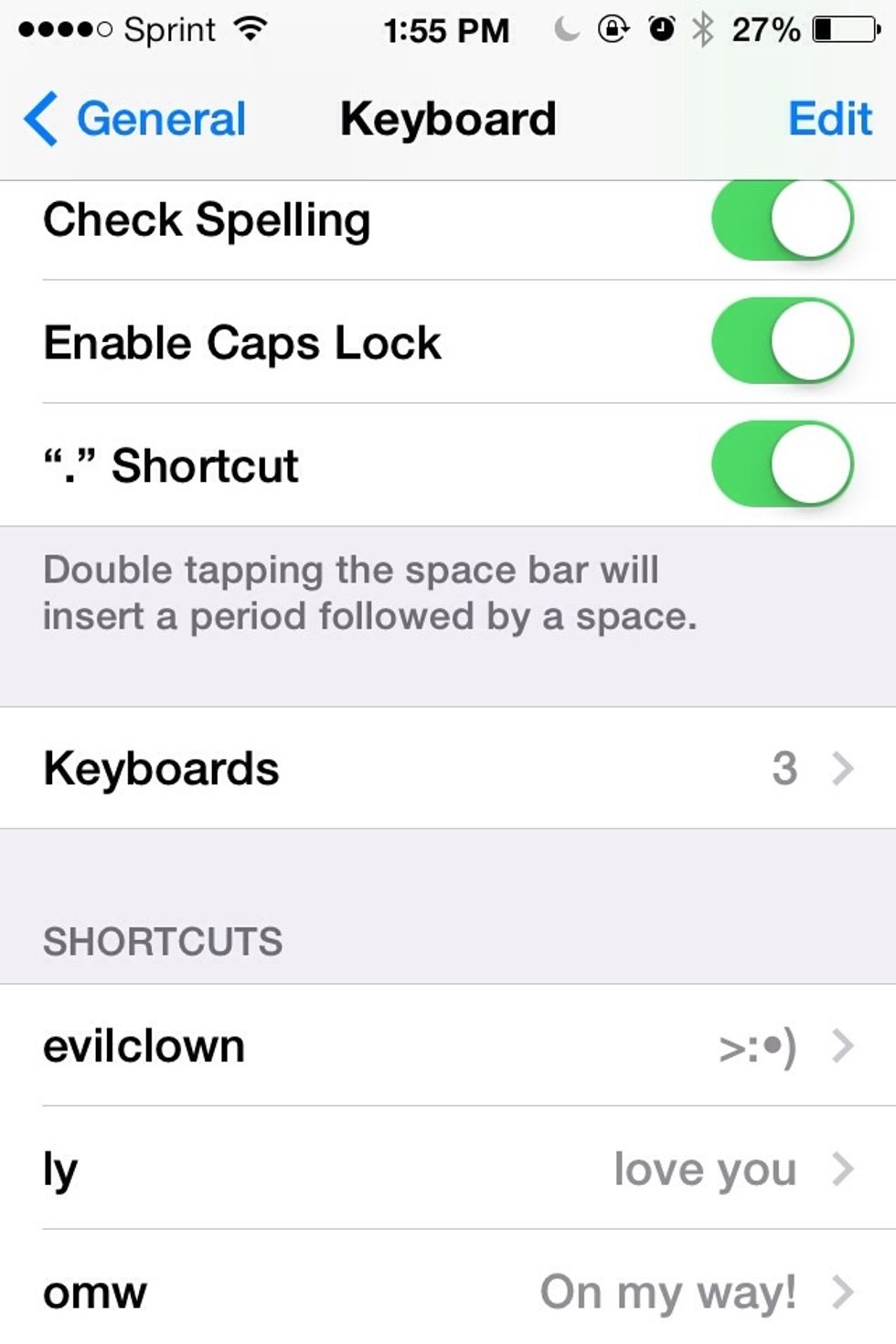The width and height of the screenshot is (896, 1344).
Task: Tap the alarm clock status icon
Action: [x=661, y=29]
